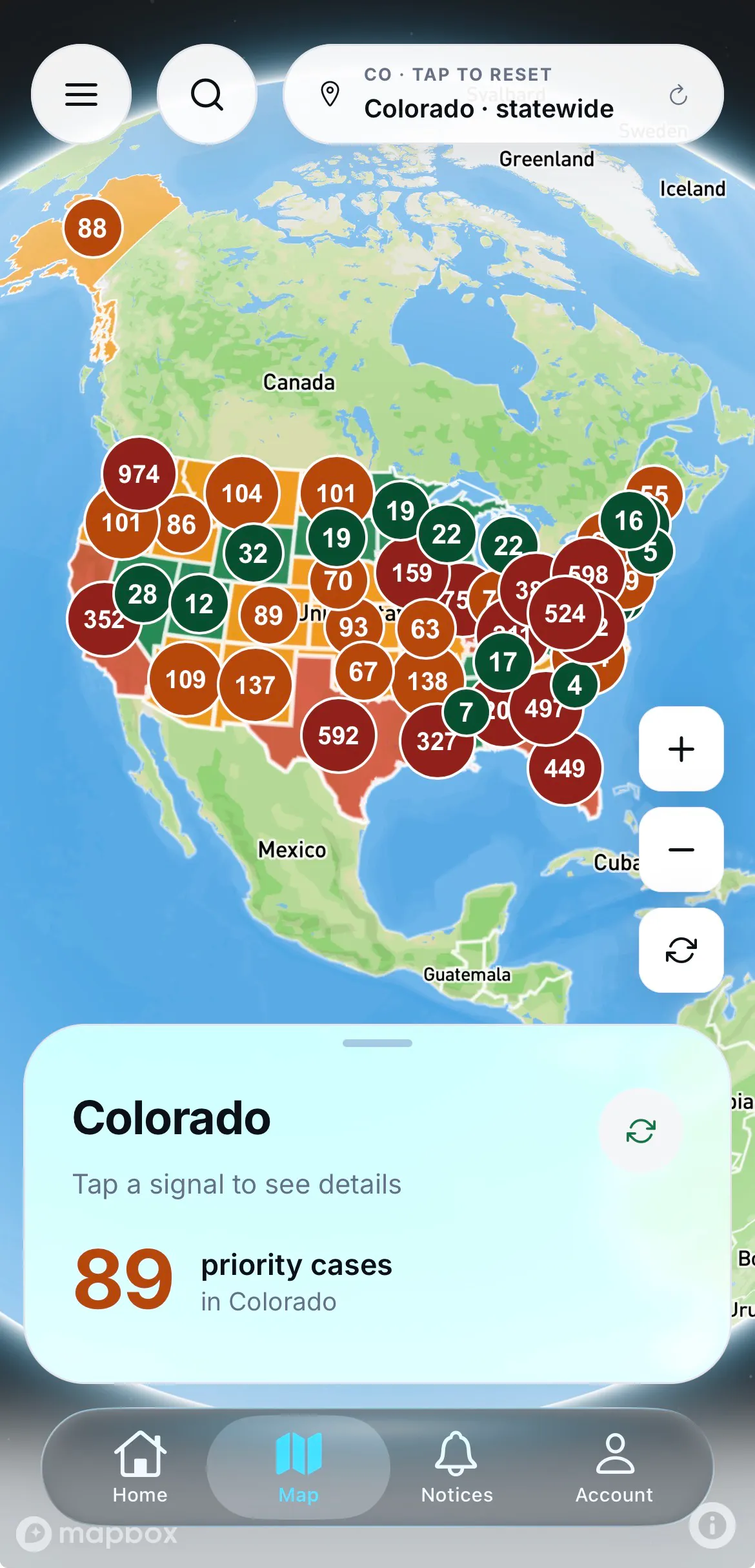Open the Notices tab
This screenshot has width=755, height=1568.
[x=457, y=1467]
